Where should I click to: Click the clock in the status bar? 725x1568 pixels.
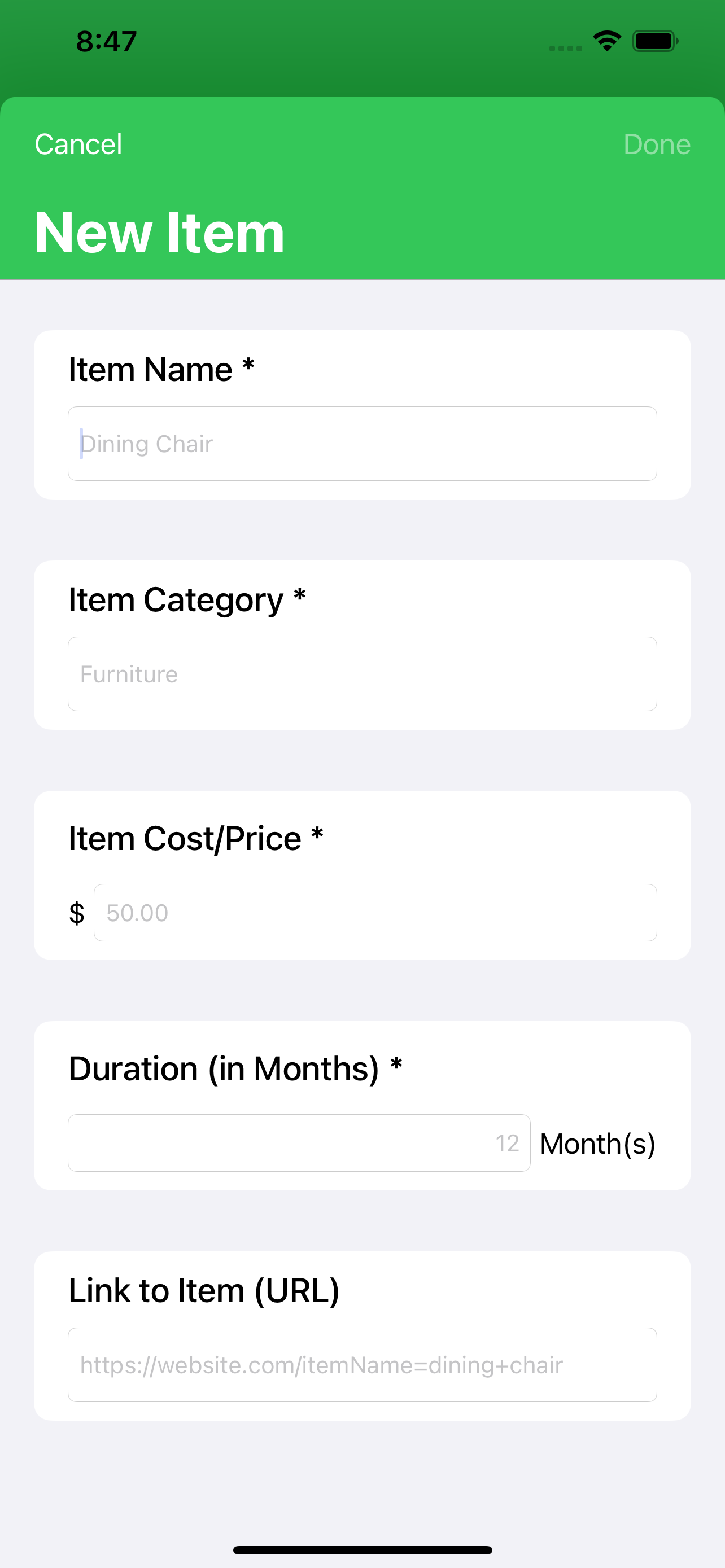click(x=107, y=40)
